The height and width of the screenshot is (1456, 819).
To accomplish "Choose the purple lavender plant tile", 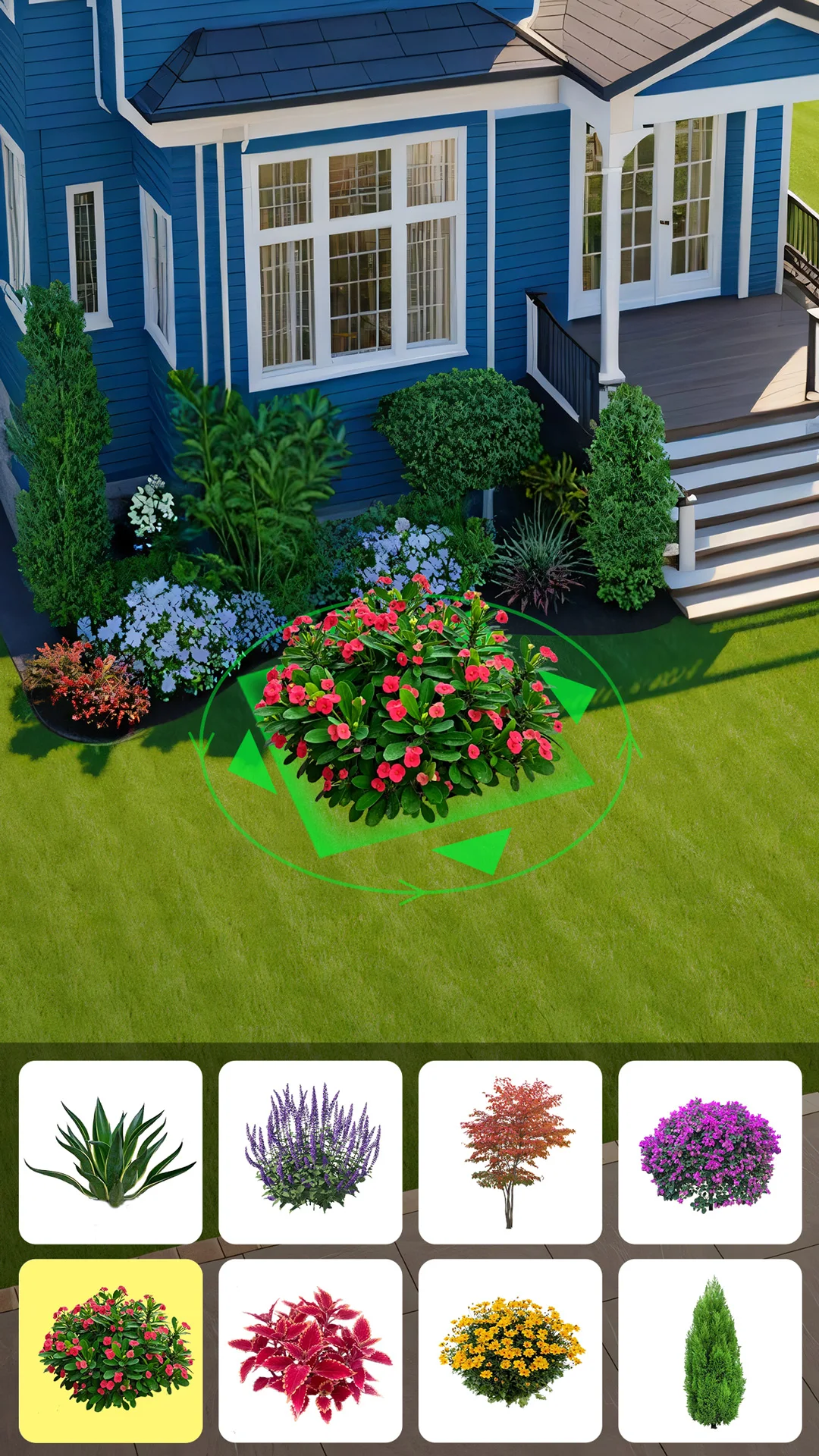I will tap(310, 1152).
